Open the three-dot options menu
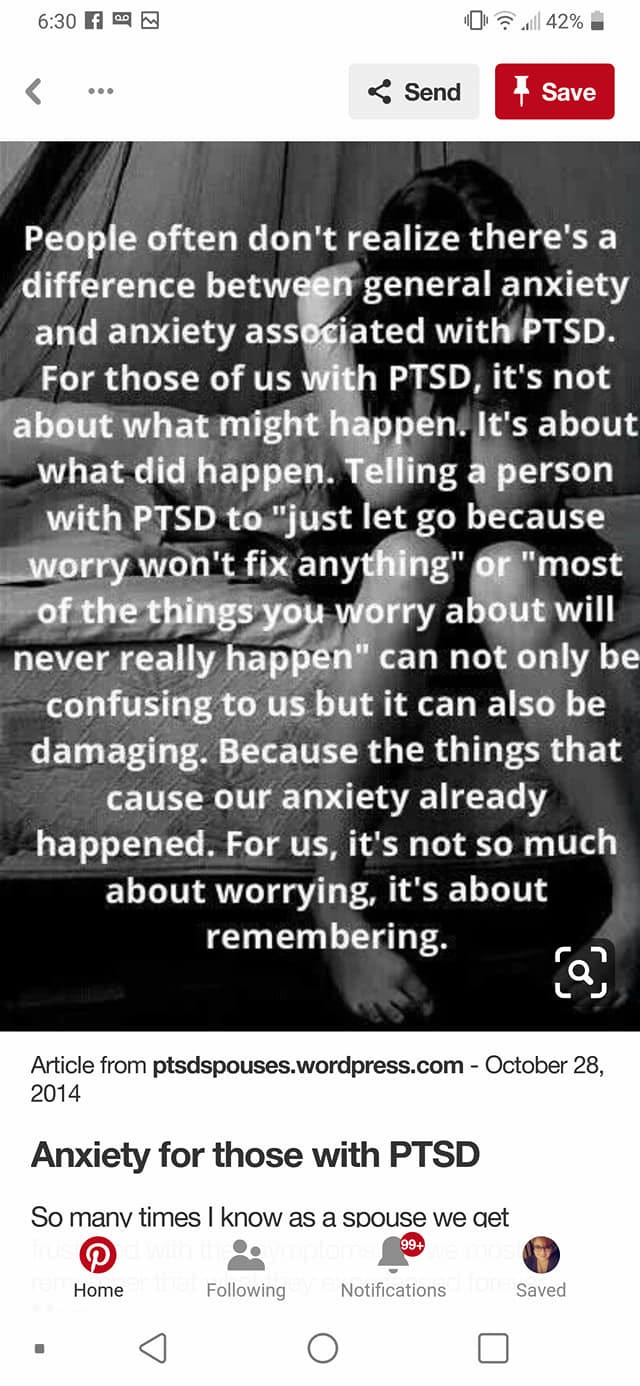 pos(100,91)
